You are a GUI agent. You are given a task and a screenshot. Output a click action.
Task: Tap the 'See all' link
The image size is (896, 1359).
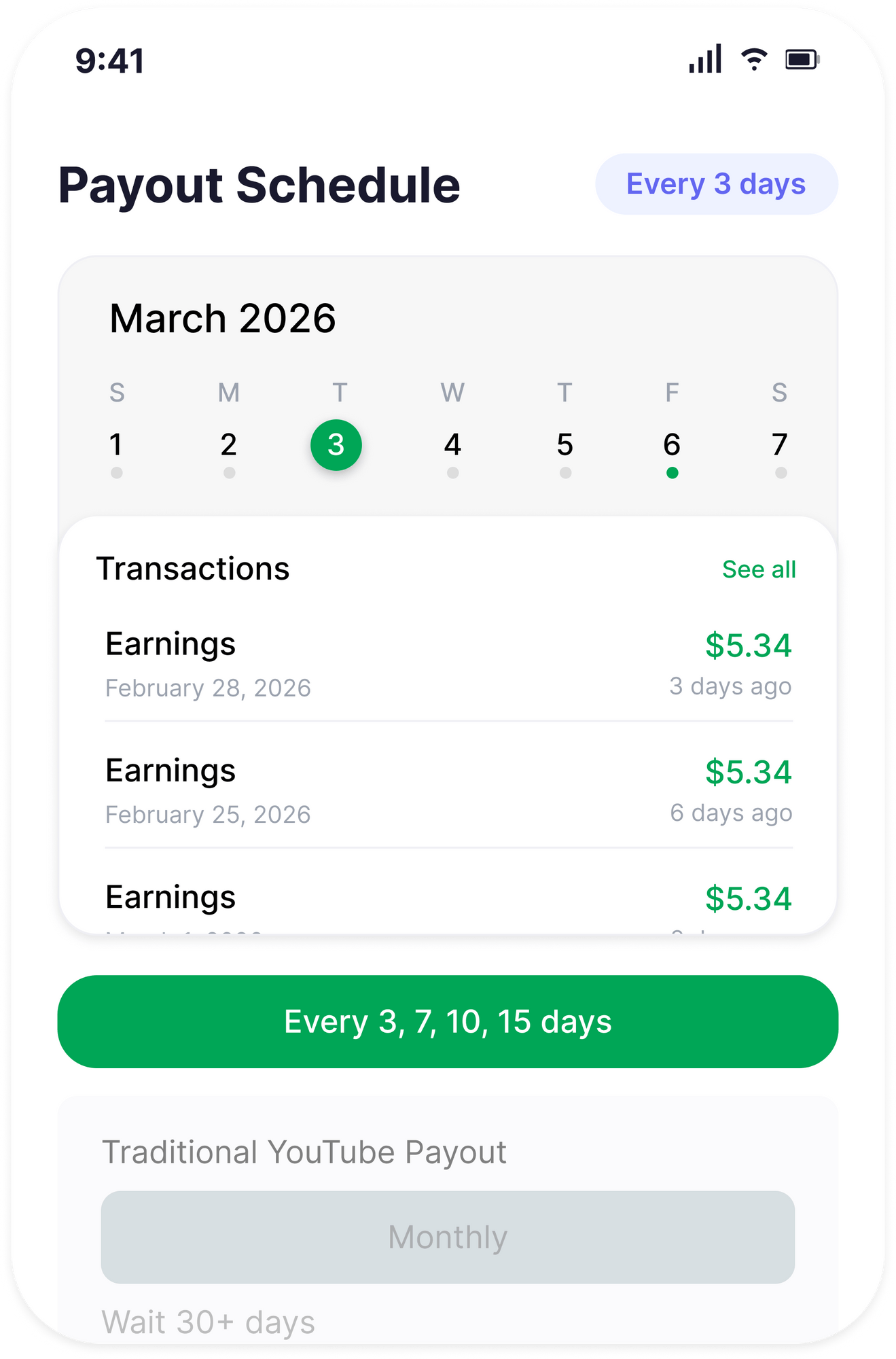[759, 570]
